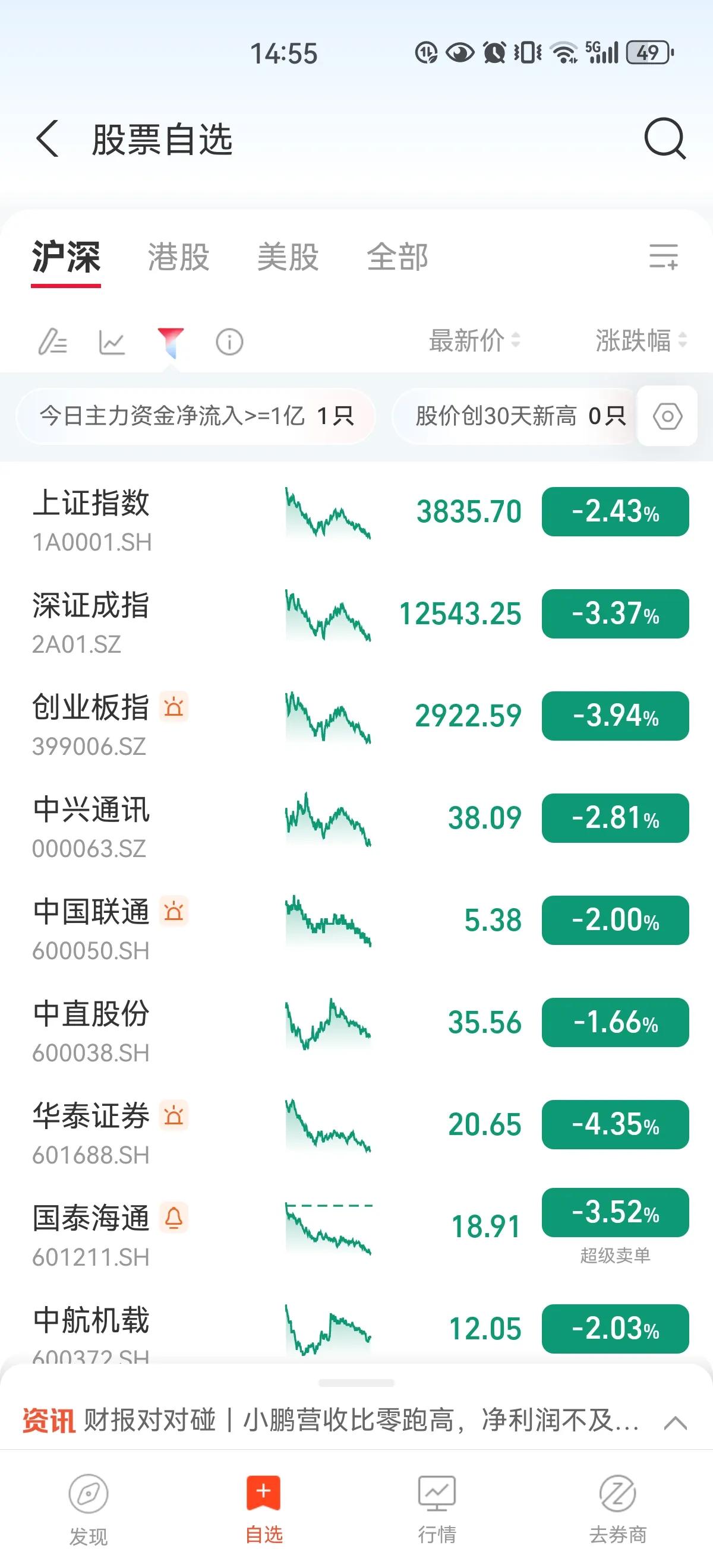Tap the red funnel filter icon
713x1568 pixels.
tap(171, 342)
